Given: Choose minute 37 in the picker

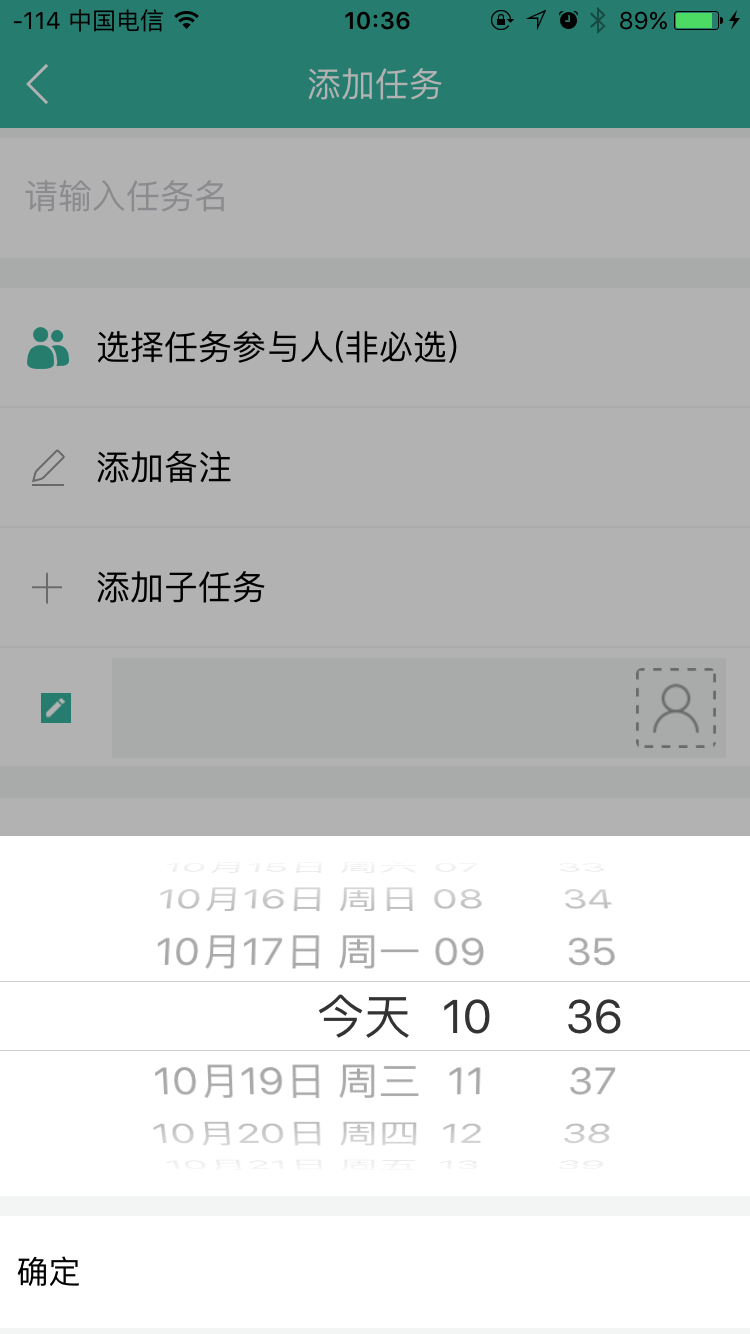Looking at the screenshot, I should coord(593,1081).
